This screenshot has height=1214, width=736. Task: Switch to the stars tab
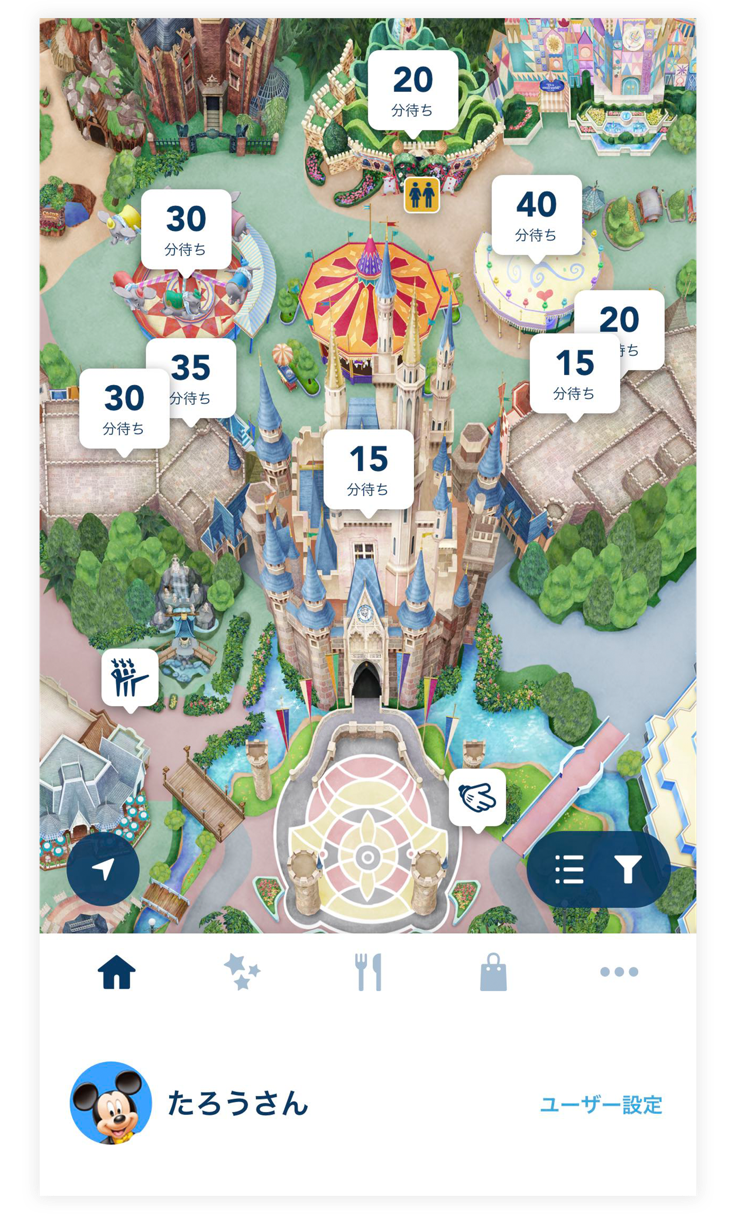tap(242, 971)
